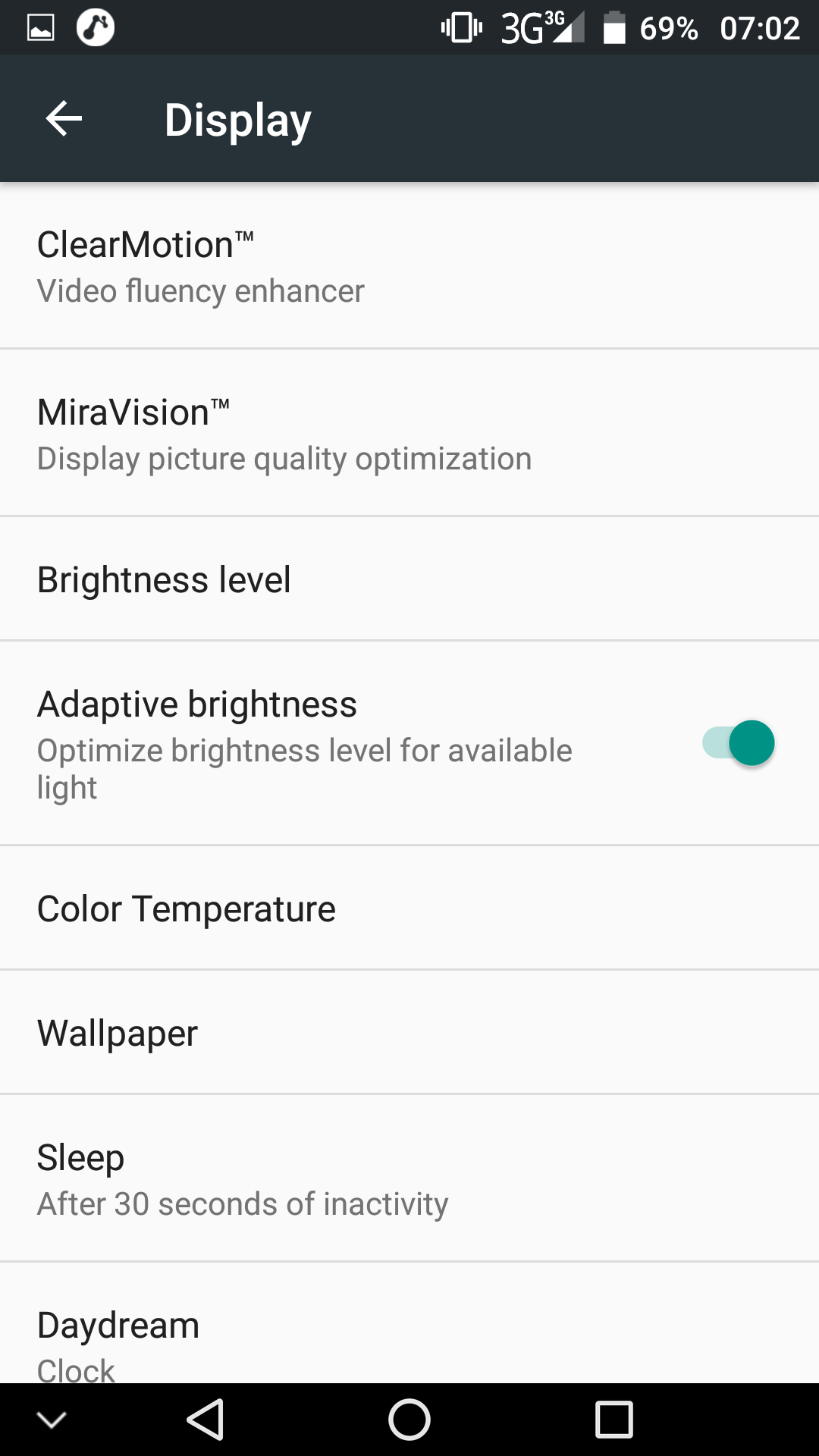The height and width of the screenshot is (1456, 819).
Task: Open recent apps from navigation bar
Action: (x=613, y=1420)
